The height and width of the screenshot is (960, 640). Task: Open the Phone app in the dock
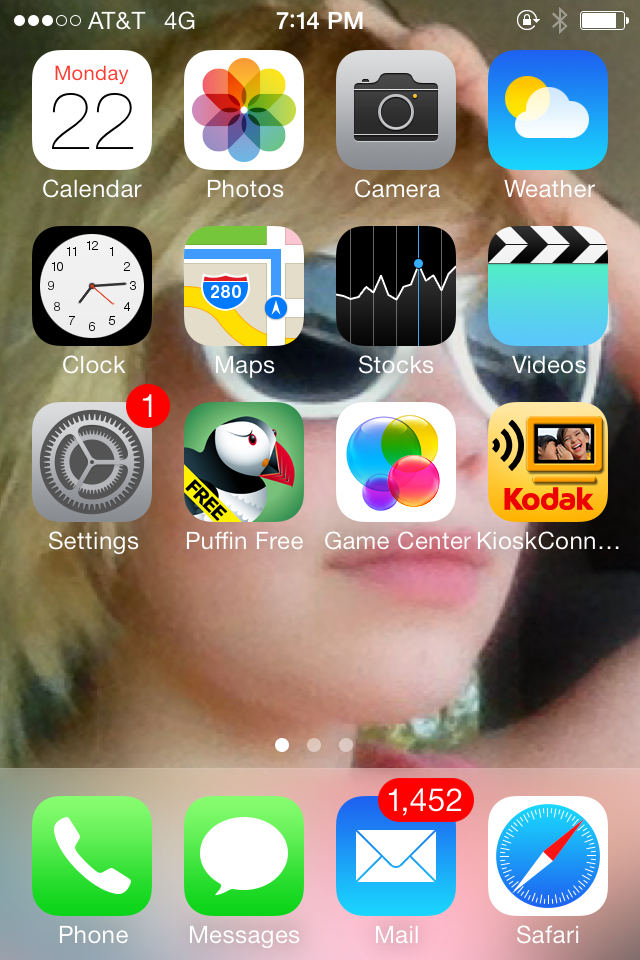coord(92,856)
